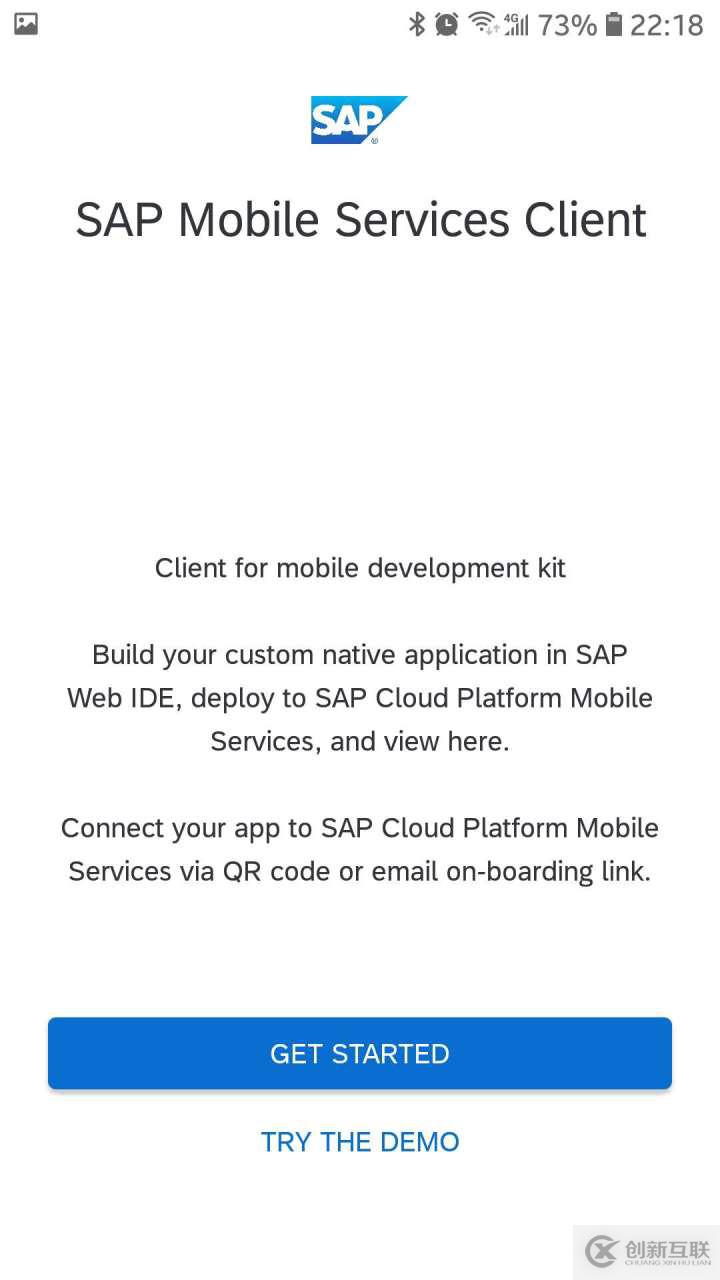This screenshot has height=1280, width=720.
Task: Open TRY THE DEMO
Action: (x=360, y=1142)
